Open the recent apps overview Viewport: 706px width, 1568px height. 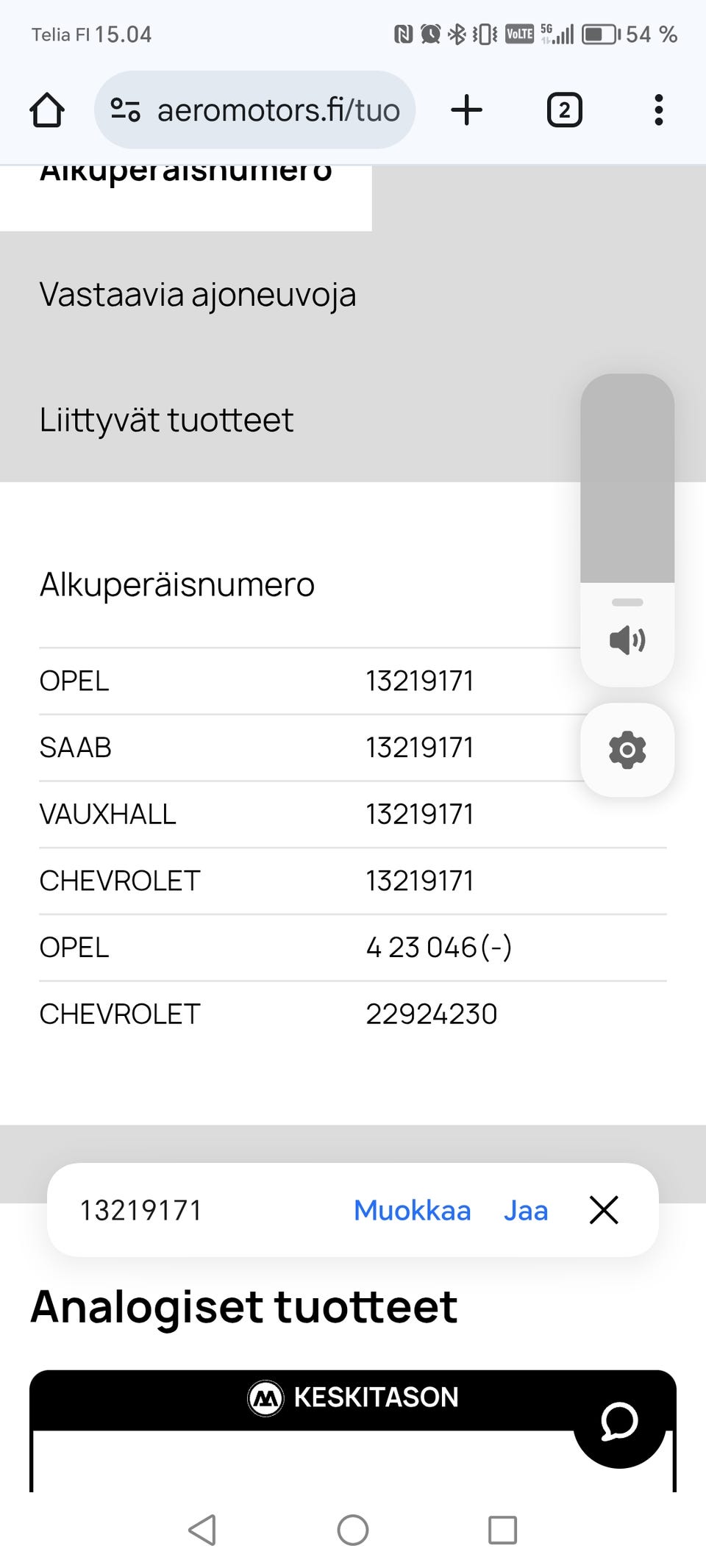pyautogui.click(x=502, y=1530)
